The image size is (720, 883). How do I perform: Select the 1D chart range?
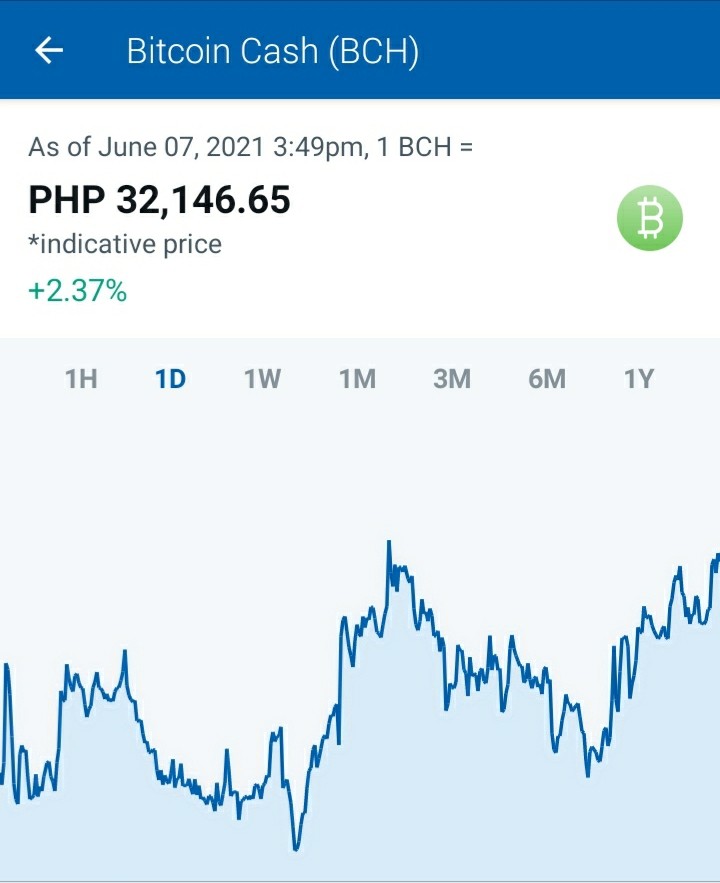pos(171,379)
